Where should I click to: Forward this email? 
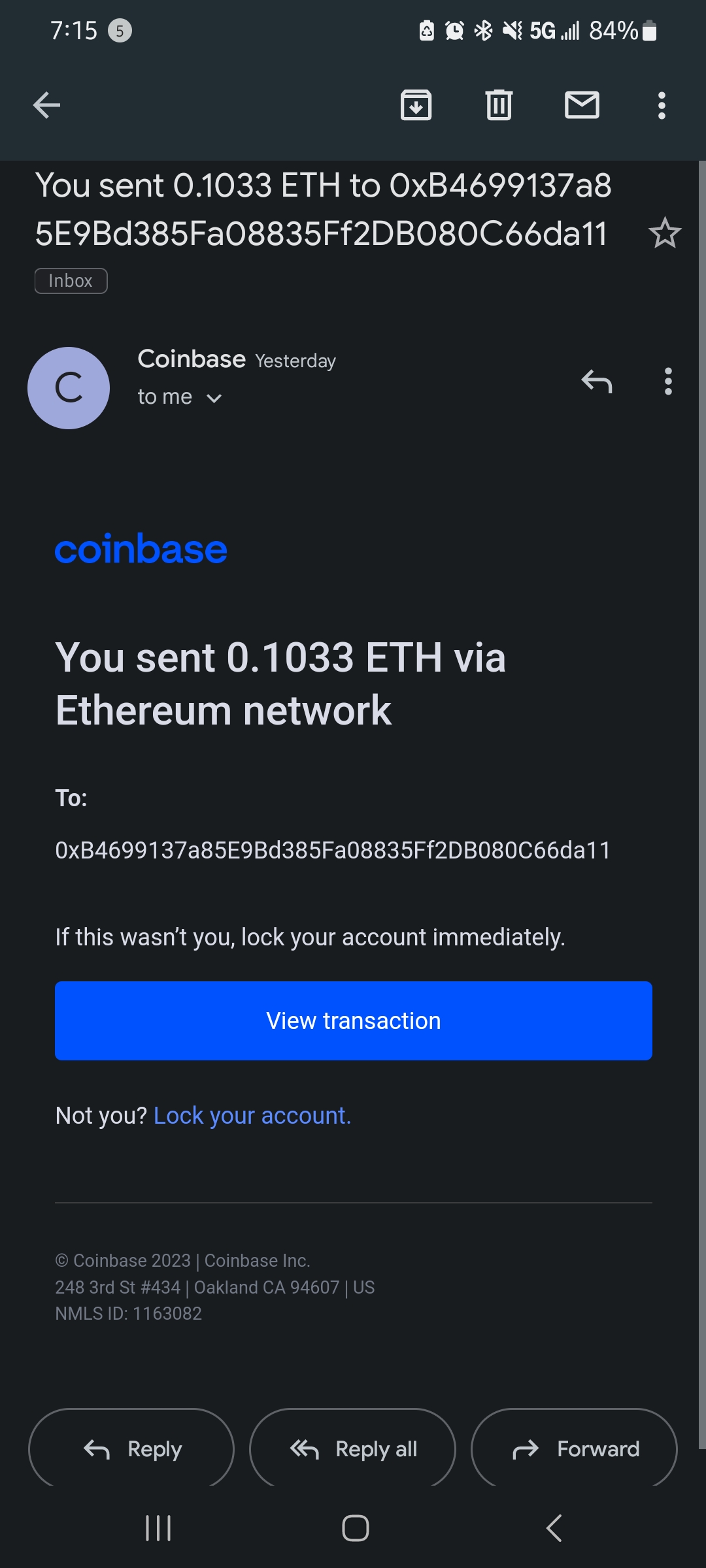574,1449
